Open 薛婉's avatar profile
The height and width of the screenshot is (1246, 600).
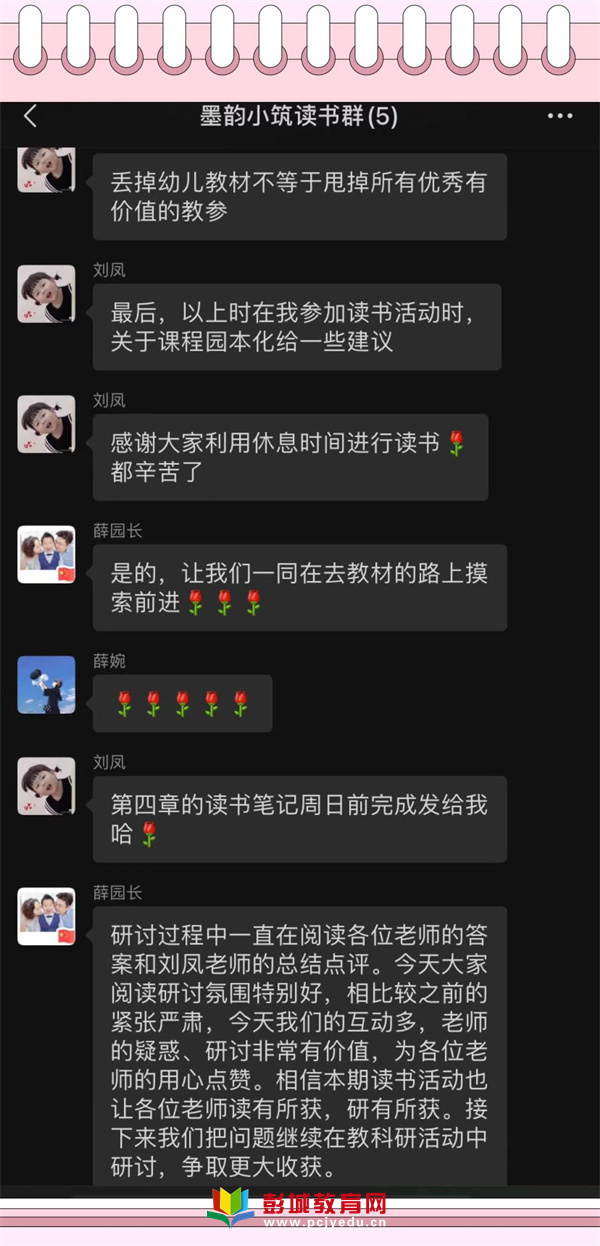click(46, 685)
